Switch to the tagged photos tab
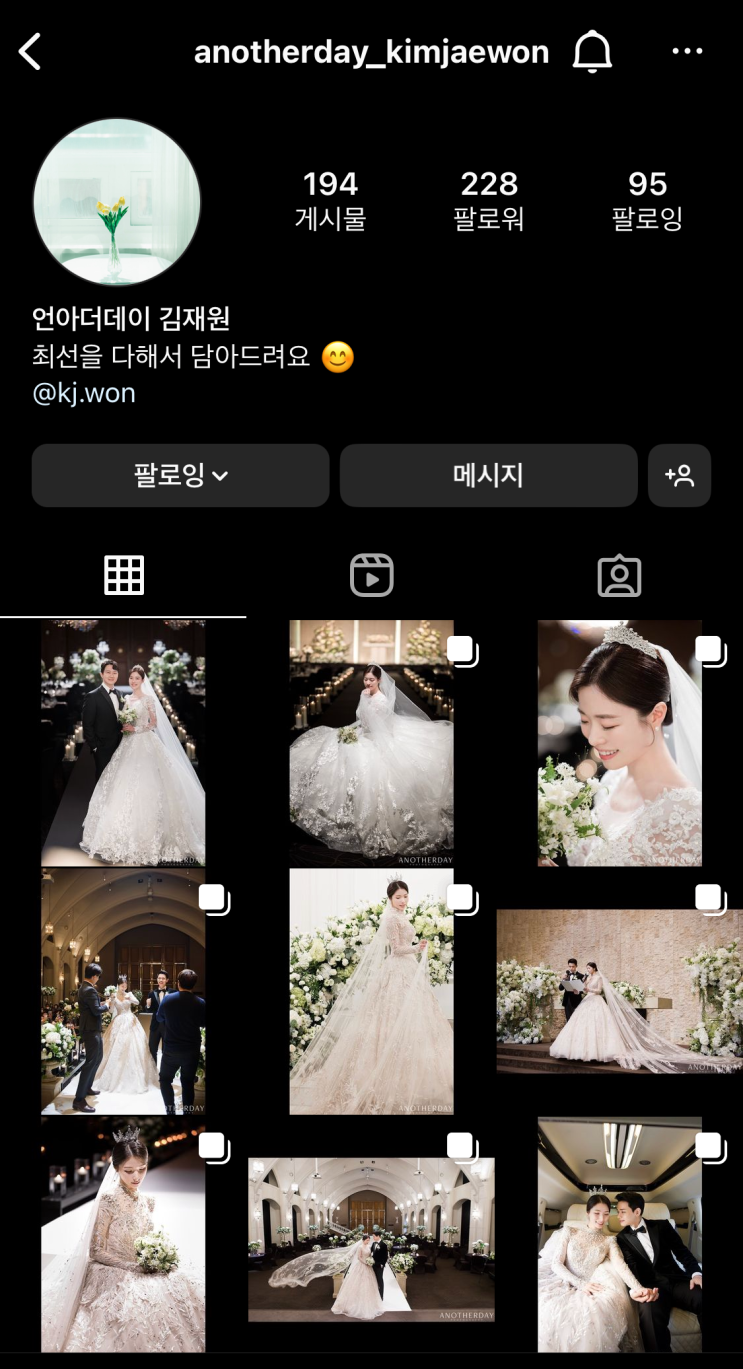 619,576
